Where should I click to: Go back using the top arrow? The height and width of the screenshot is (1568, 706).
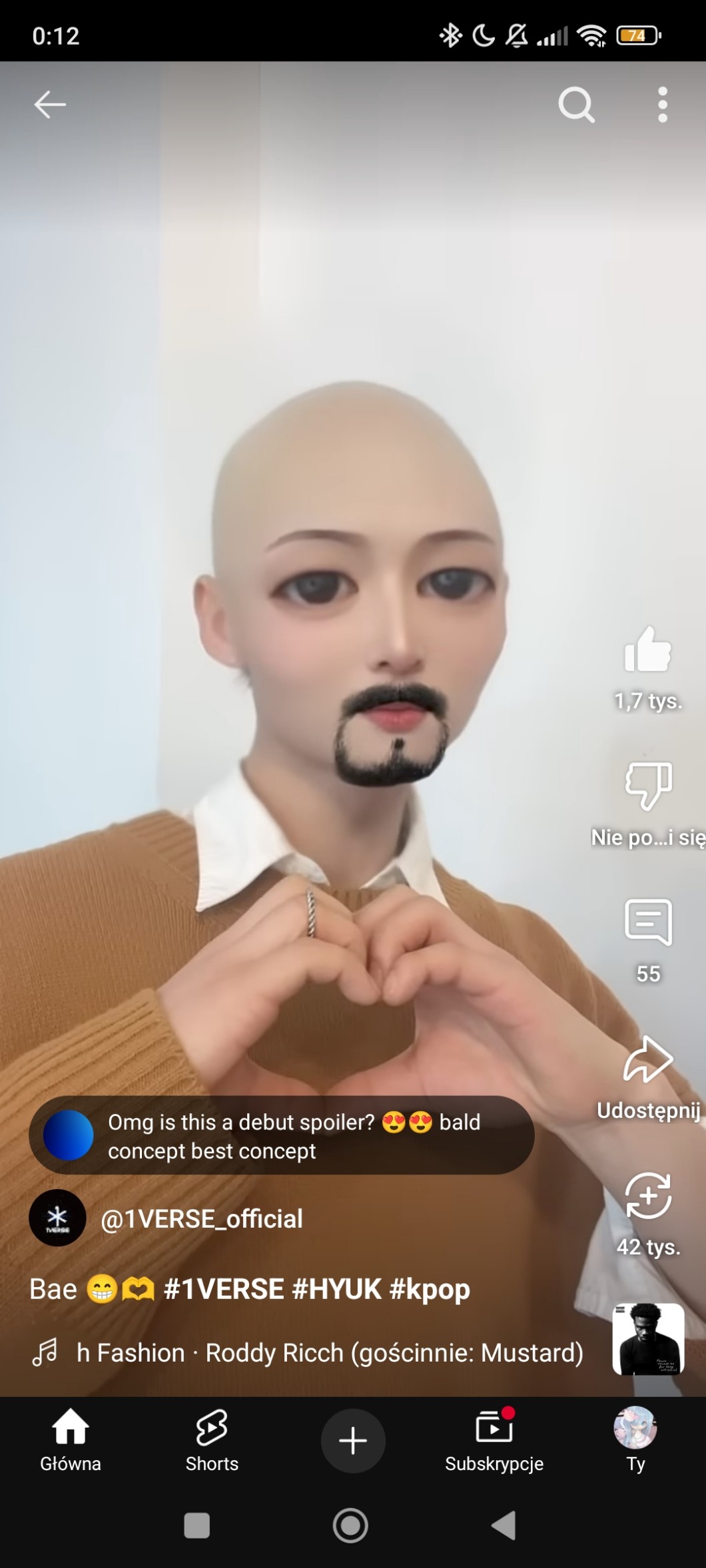[x=50, y=105]
